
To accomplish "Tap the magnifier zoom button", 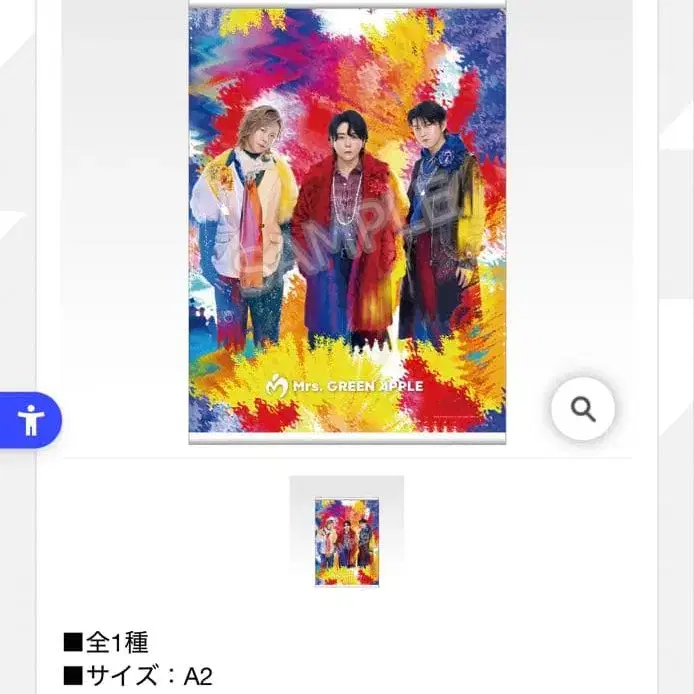I will pyautogui.click(x=583, y=408).
